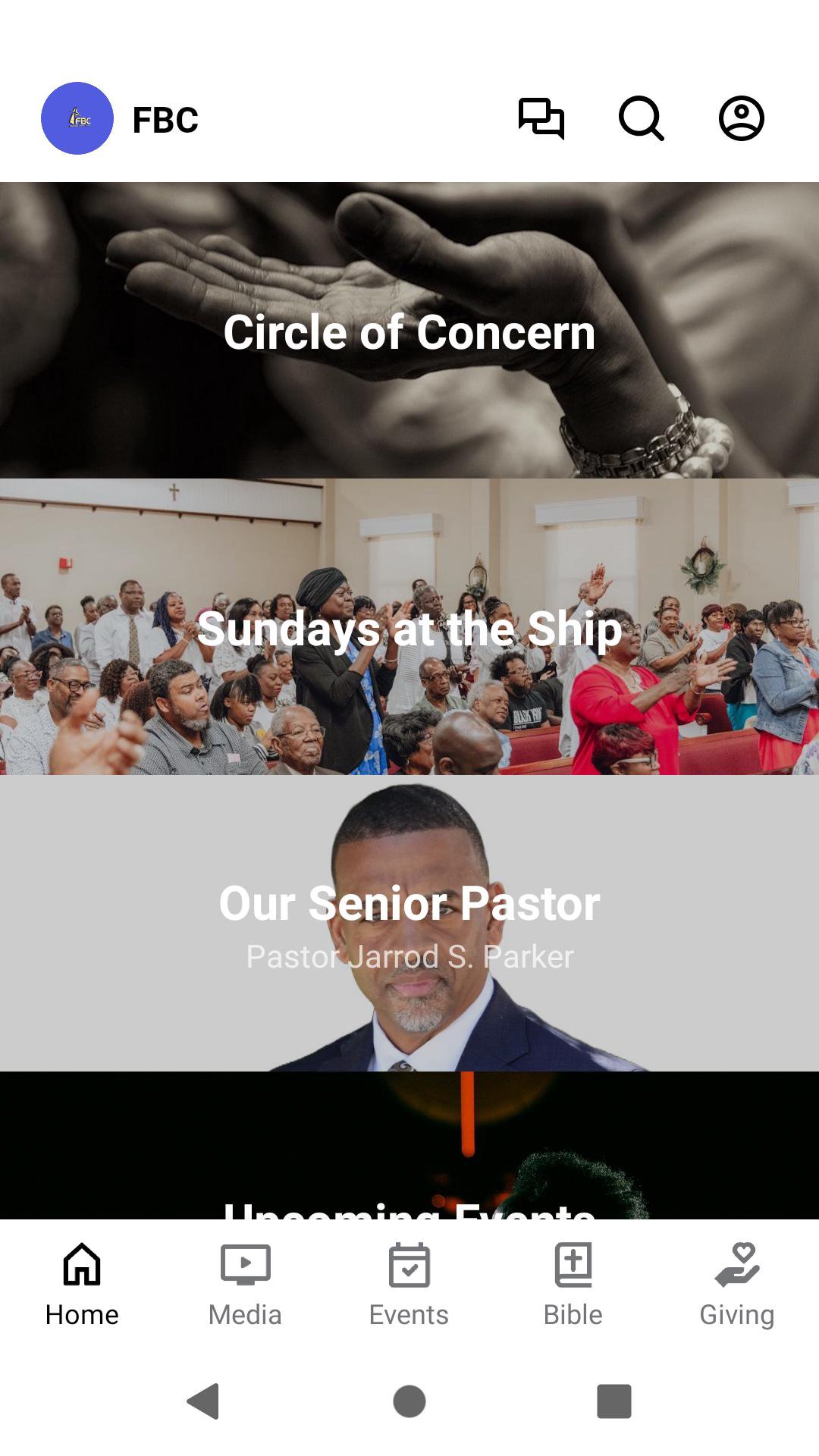
Task: Open the Sundays at the Ship card
Action: 409,627
